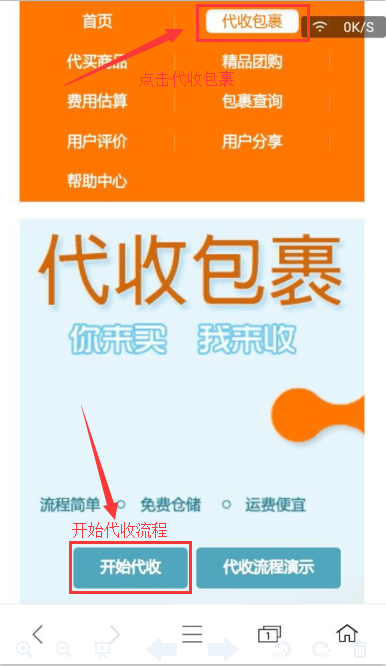Open 用户分享 section
386x666 pixels.
pos(252,141)
